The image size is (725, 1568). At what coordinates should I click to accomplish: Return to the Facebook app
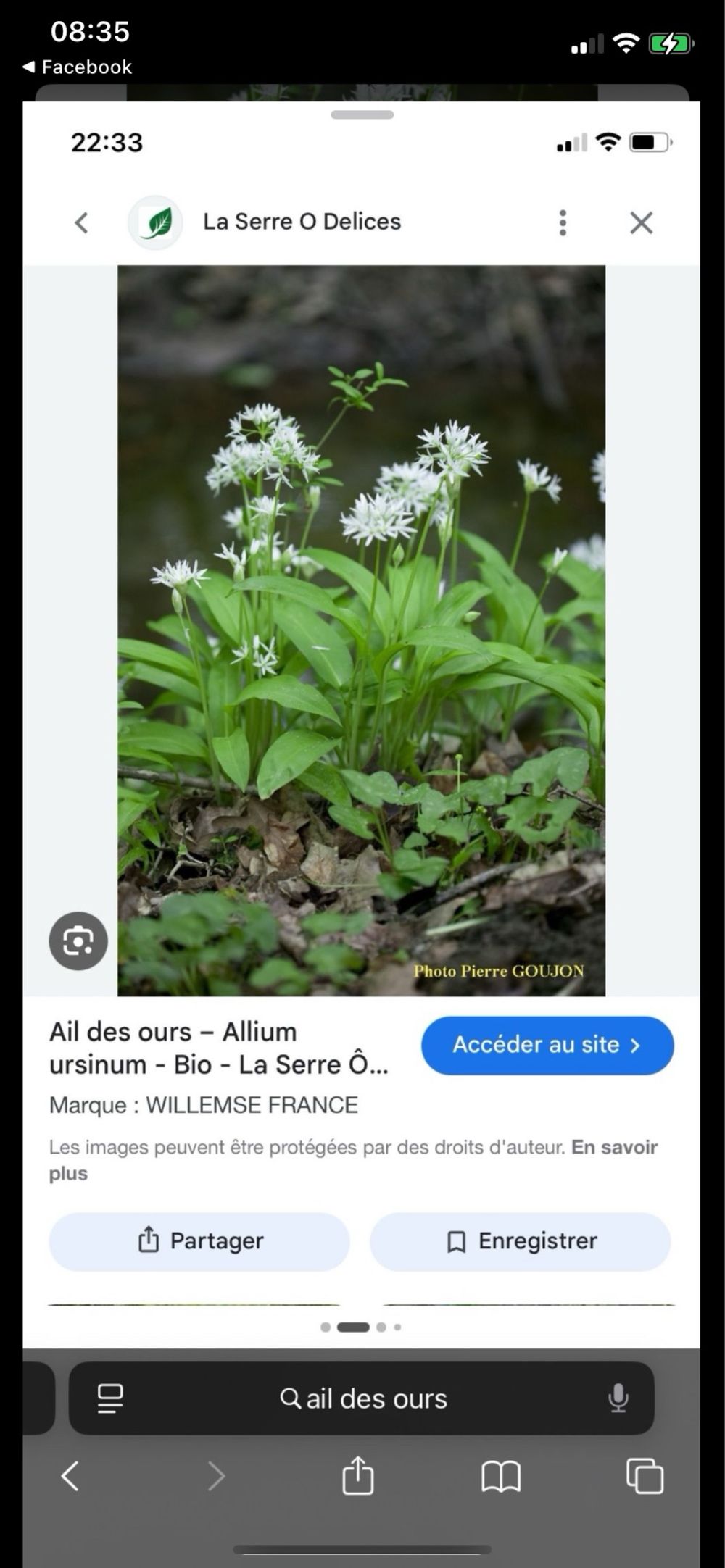(x=78, y=67)
